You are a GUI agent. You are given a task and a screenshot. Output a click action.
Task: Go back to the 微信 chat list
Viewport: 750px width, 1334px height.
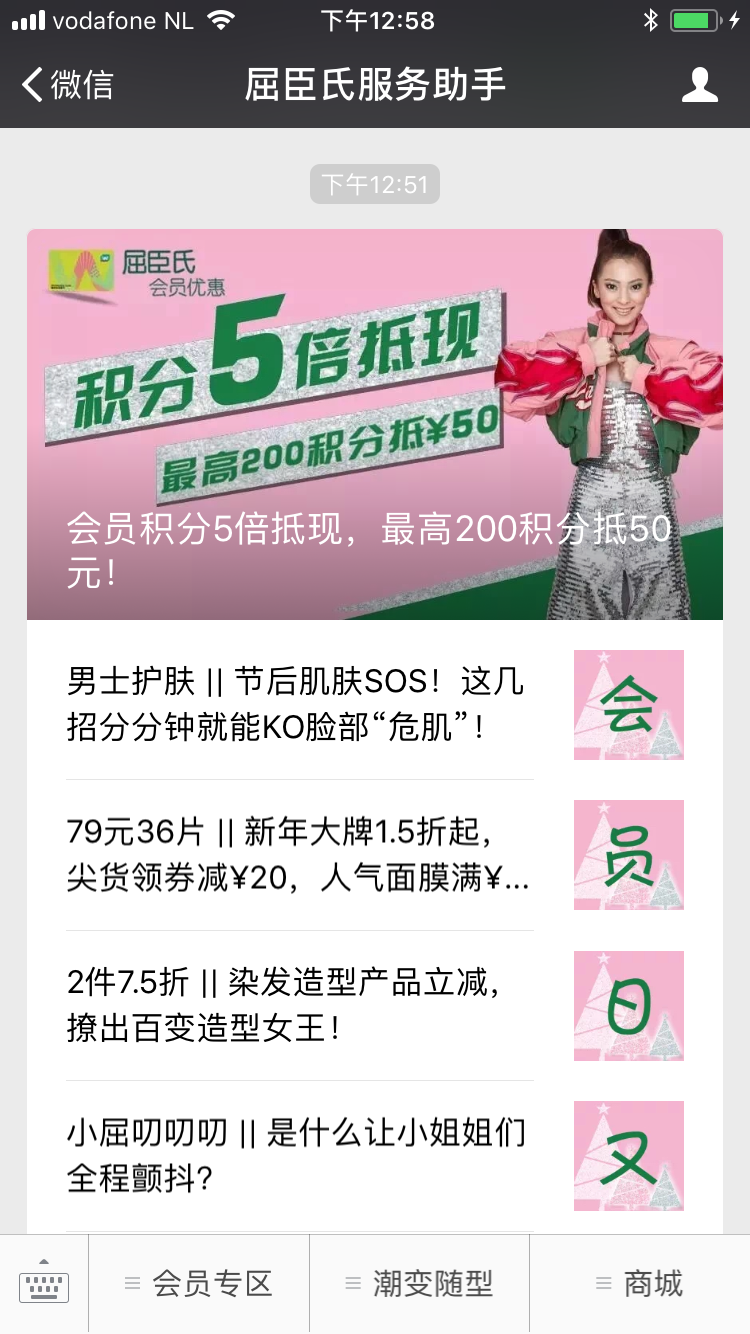point(68,85)
